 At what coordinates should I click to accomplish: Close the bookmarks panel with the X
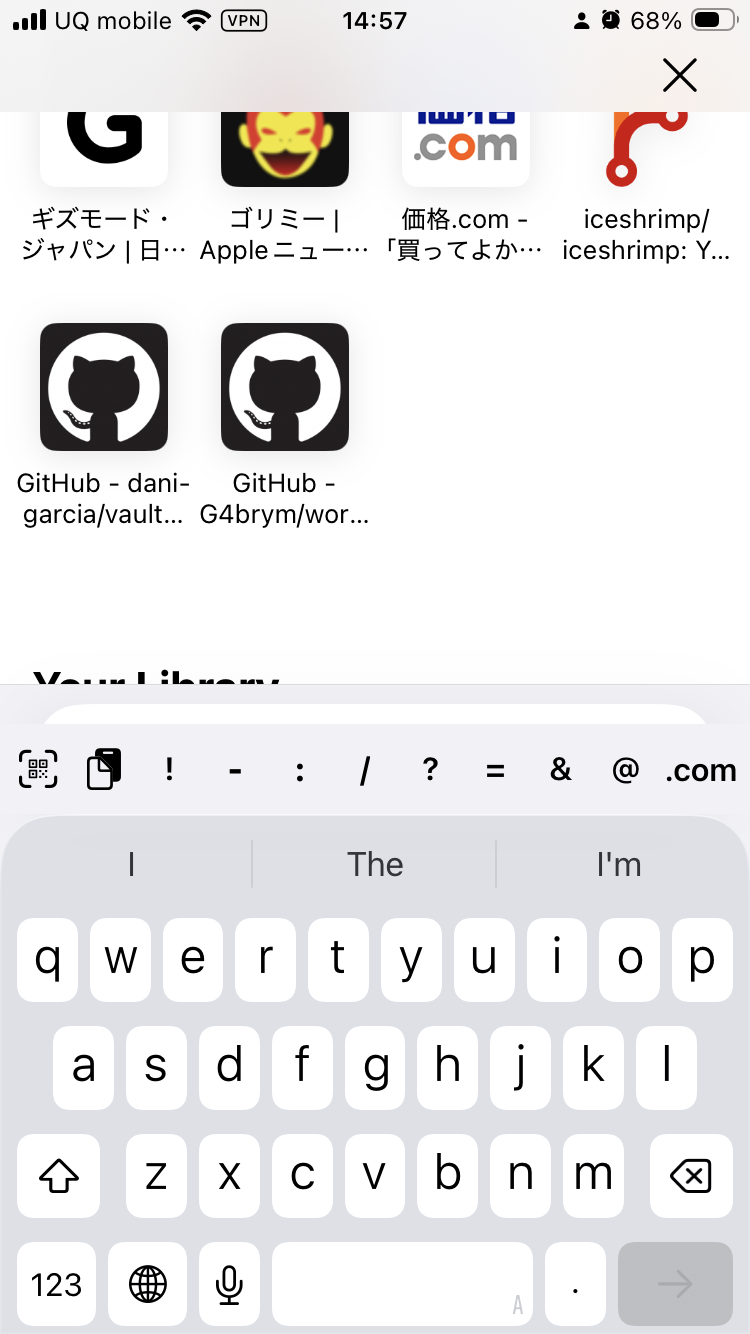point(679,75)
